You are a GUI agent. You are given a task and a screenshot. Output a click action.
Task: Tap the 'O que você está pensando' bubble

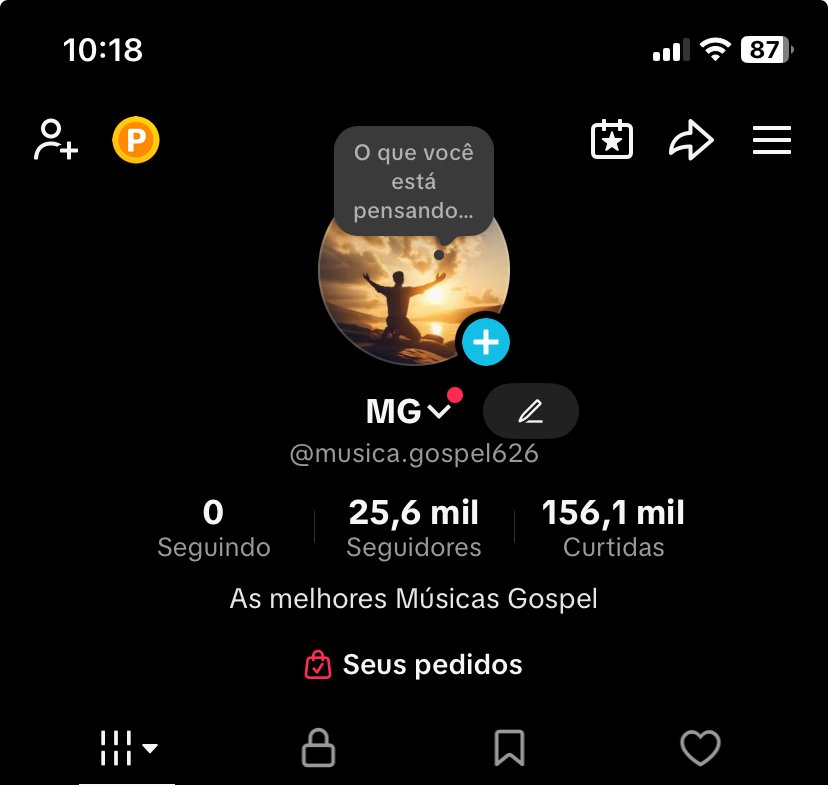coord(414,181)
